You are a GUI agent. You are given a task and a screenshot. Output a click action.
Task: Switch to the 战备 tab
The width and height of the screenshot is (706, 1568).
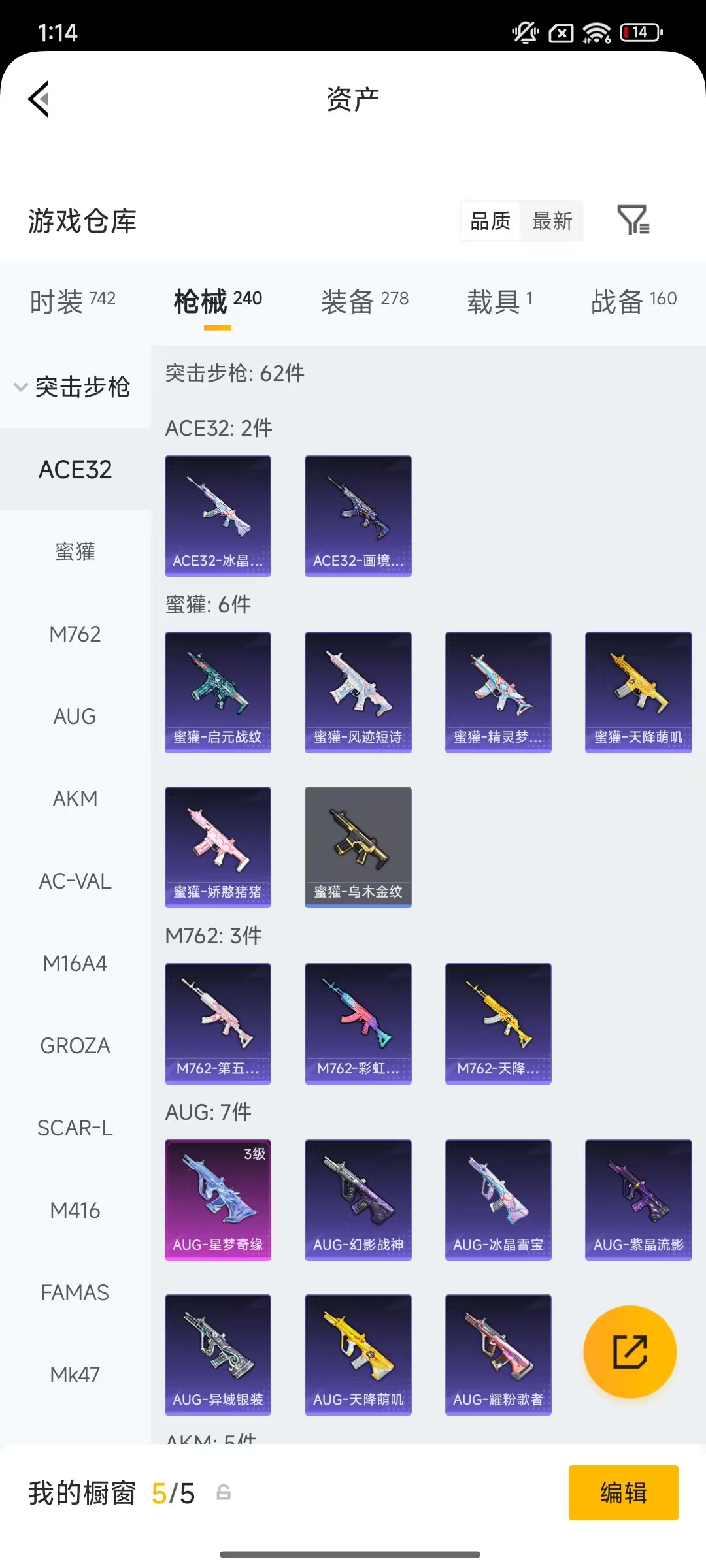(633, 301)
